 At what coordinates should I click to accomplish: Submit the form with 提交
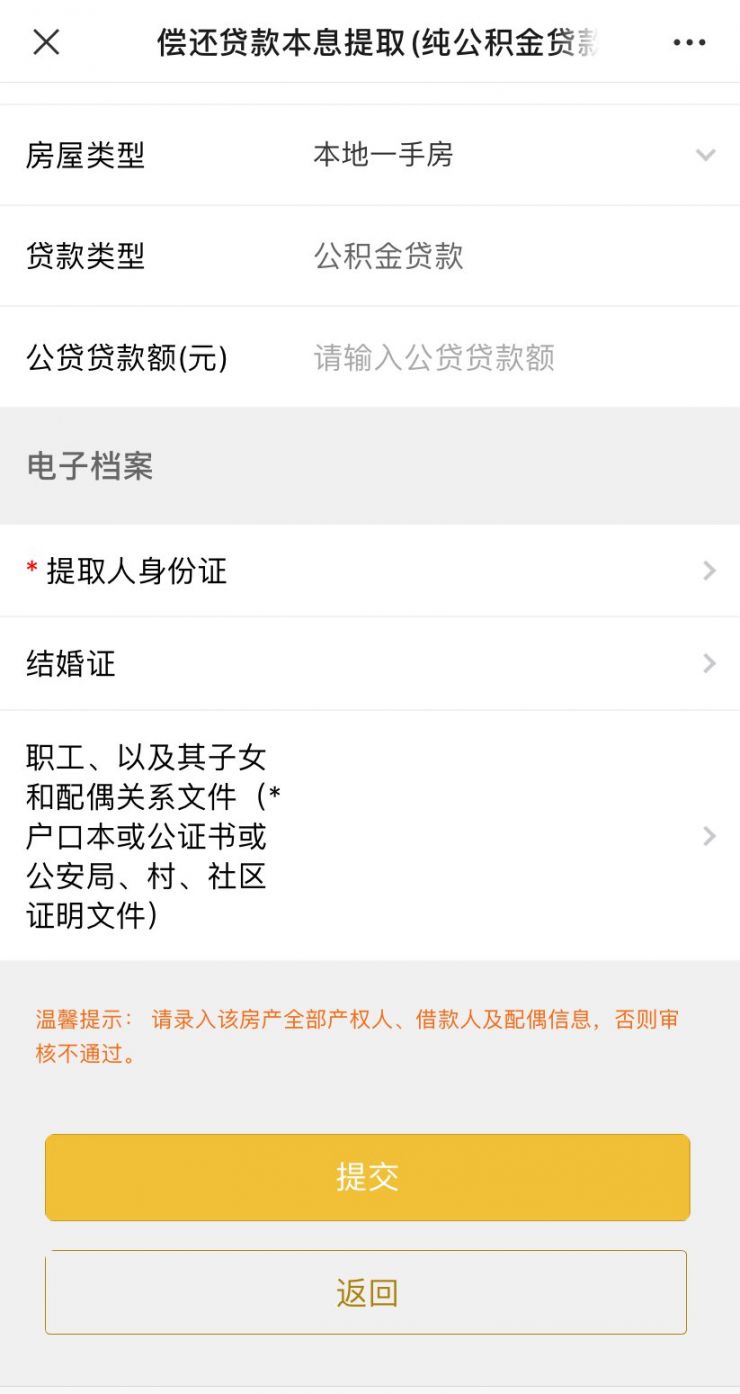[x=367, y=1177]
